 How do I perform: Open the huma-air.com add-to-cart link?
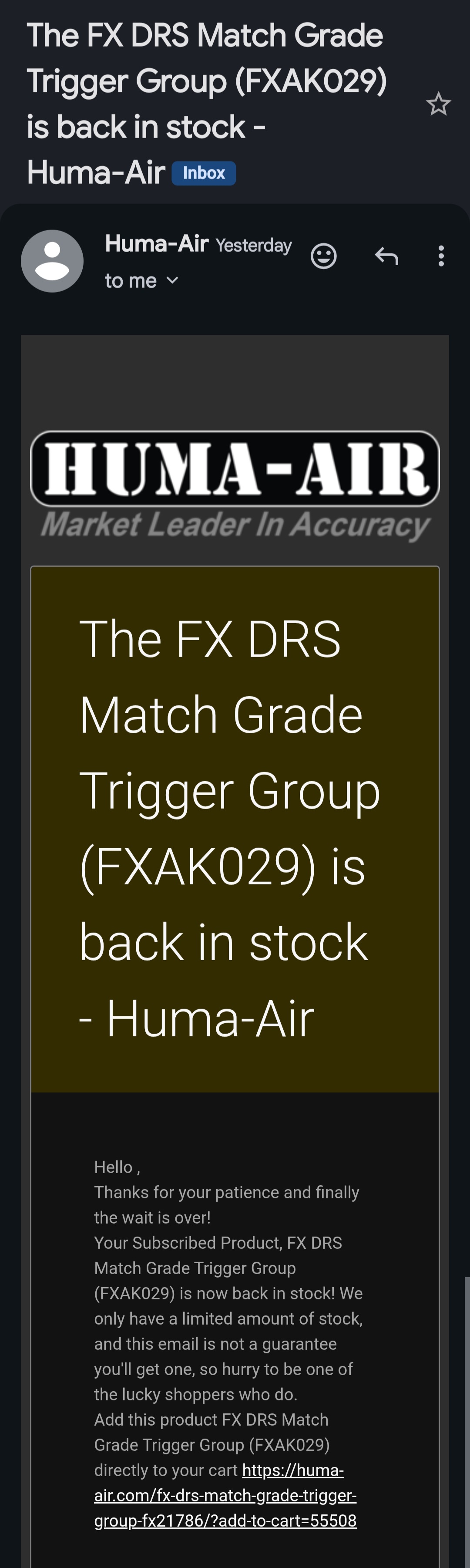(225, 1495)
